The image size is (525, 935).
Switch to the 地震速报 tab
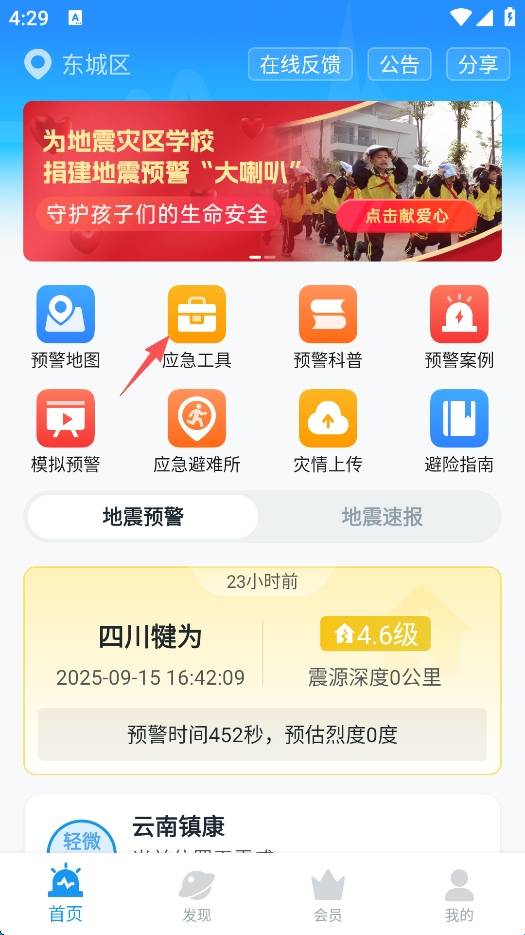(382, 517)
